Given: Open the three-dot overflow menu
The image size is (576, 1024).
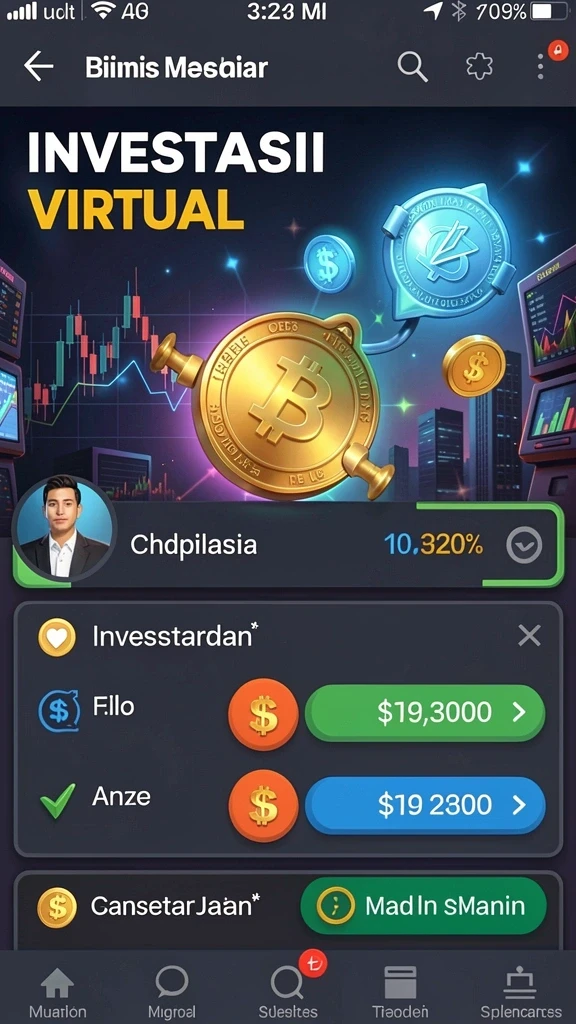Looking at the screenshot, I should [x=541, y=67].
